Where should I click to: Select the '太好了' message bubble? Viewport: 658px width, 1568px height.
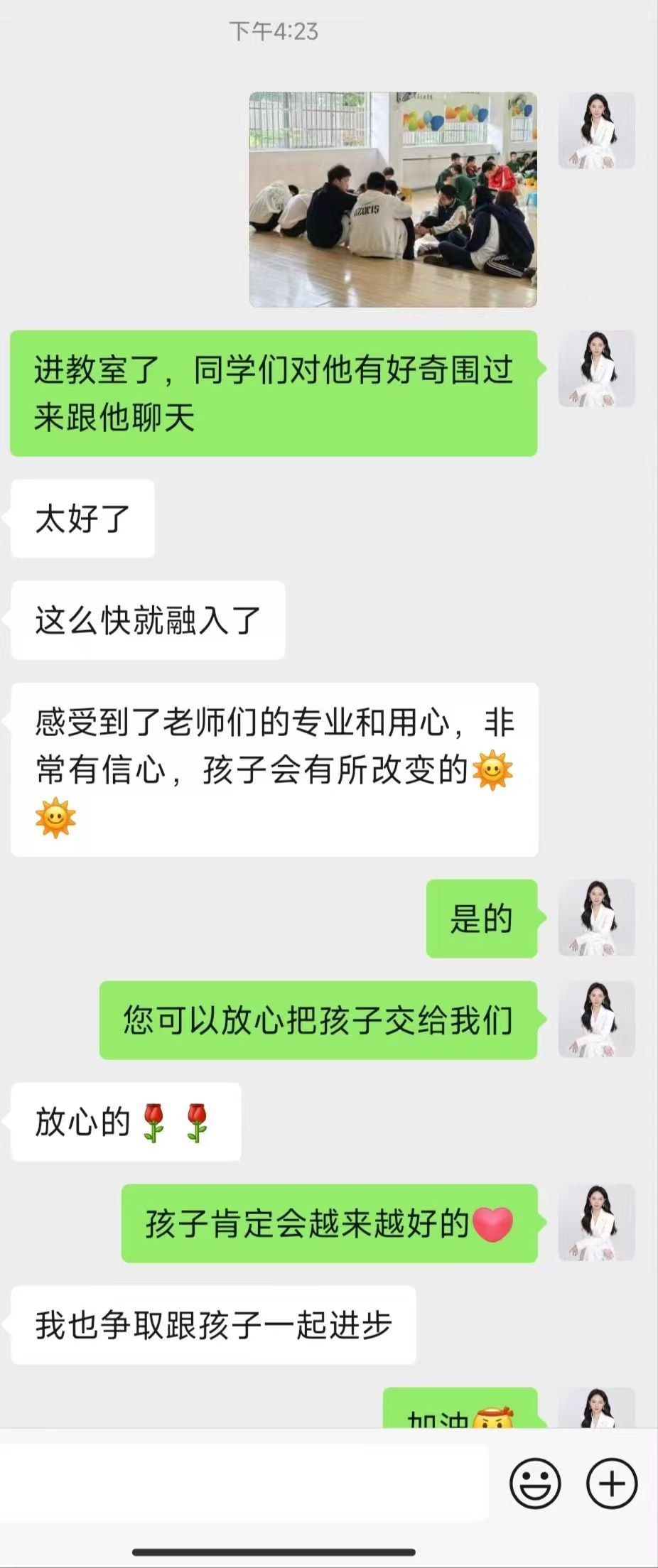81,519
